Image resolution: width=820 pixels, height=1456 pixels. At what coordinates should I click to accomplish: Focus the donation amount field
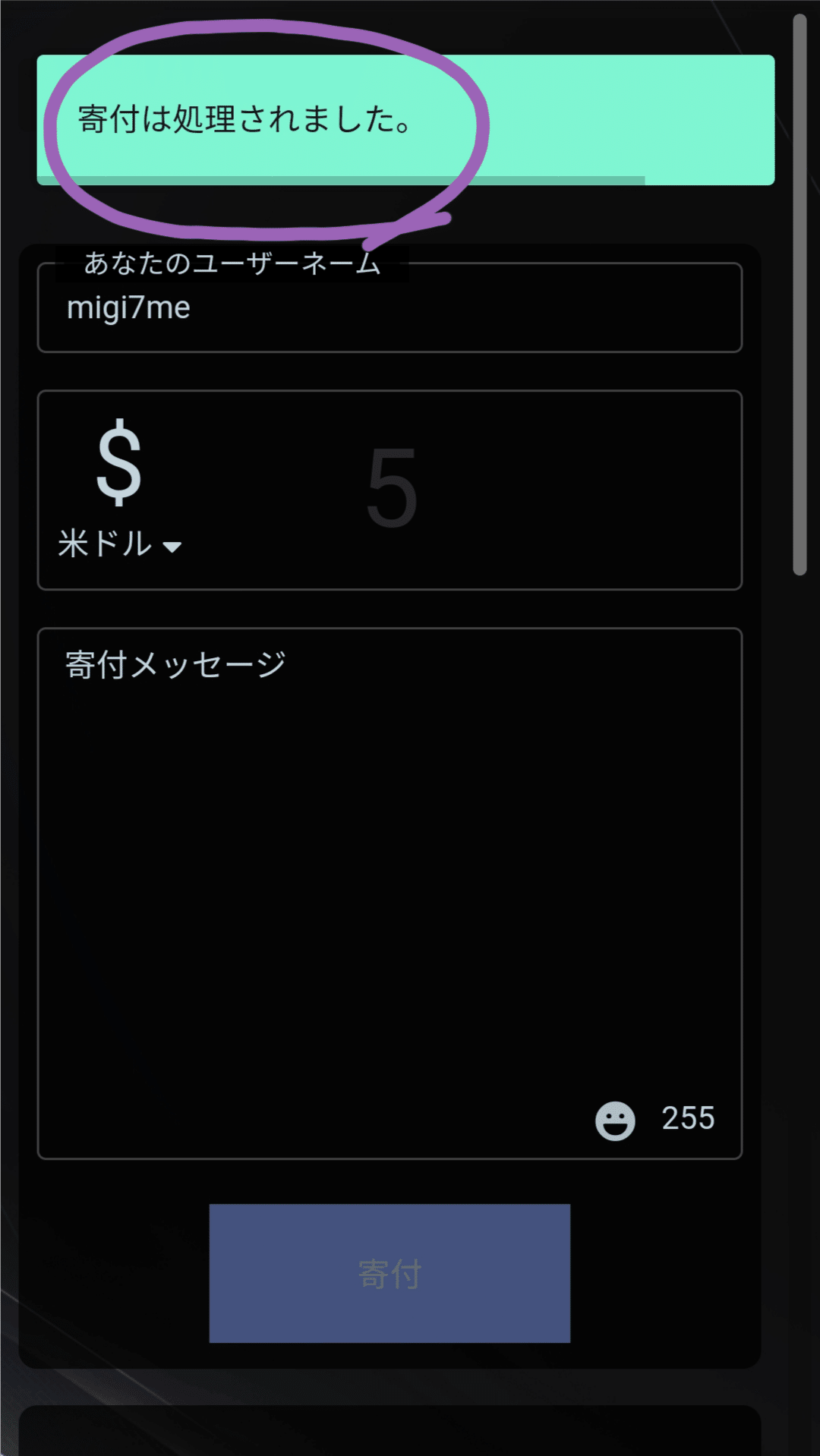pos(456,489)
